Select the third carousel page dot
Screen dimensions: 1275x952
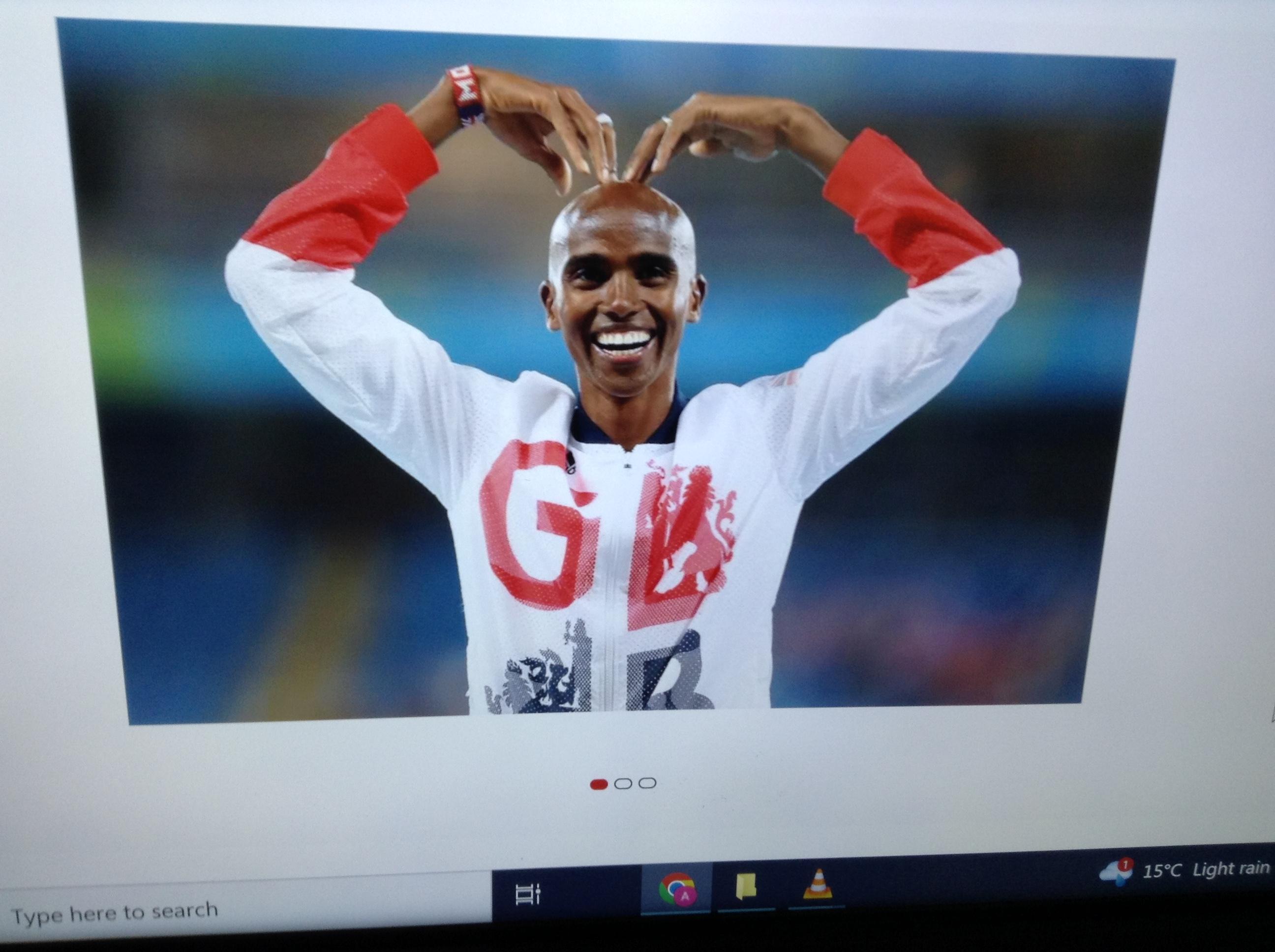pyautogui.click(x=647, y=783)
